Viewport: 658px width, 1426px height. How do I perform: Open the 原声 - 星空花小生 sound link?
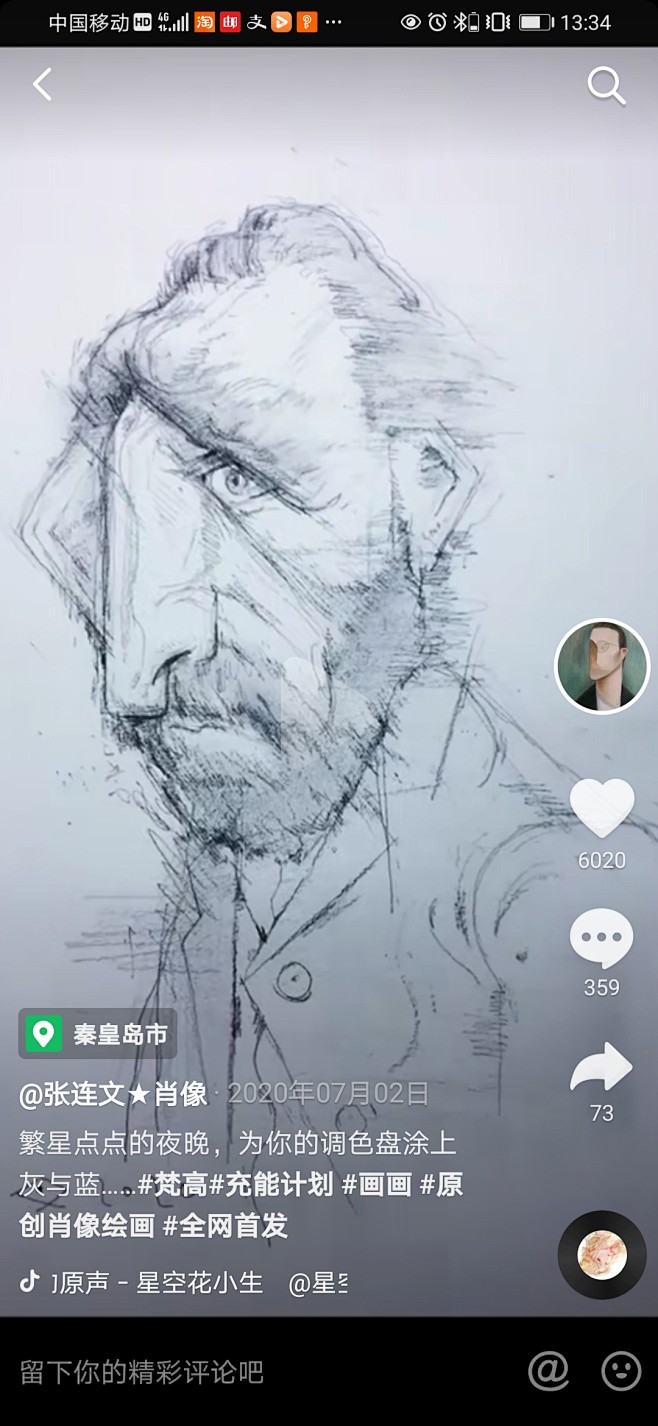160,1283
